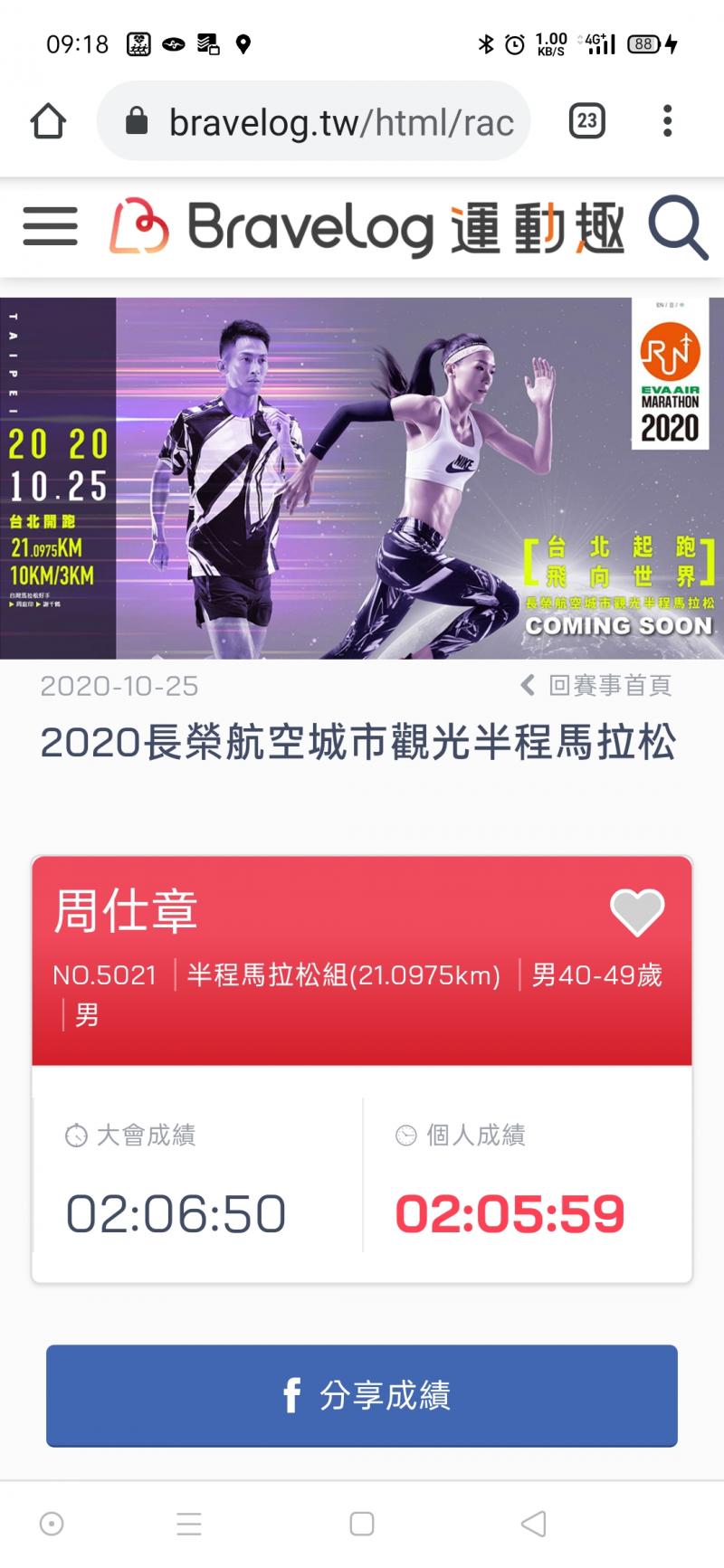
Task: Favorite 周仕章's result with the heart
Action: (x=637, y=911)
